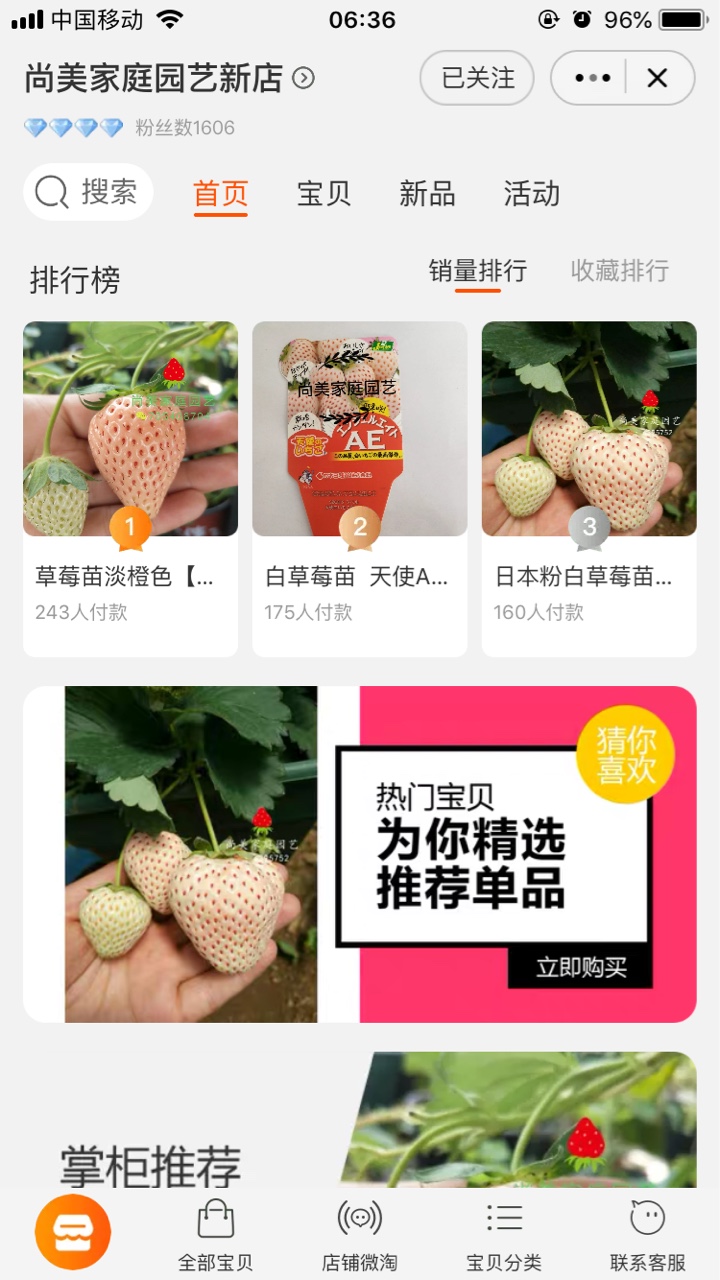Show the 收藏排行 ranking
Screen dimensions: 720x1280
(619, 271)
